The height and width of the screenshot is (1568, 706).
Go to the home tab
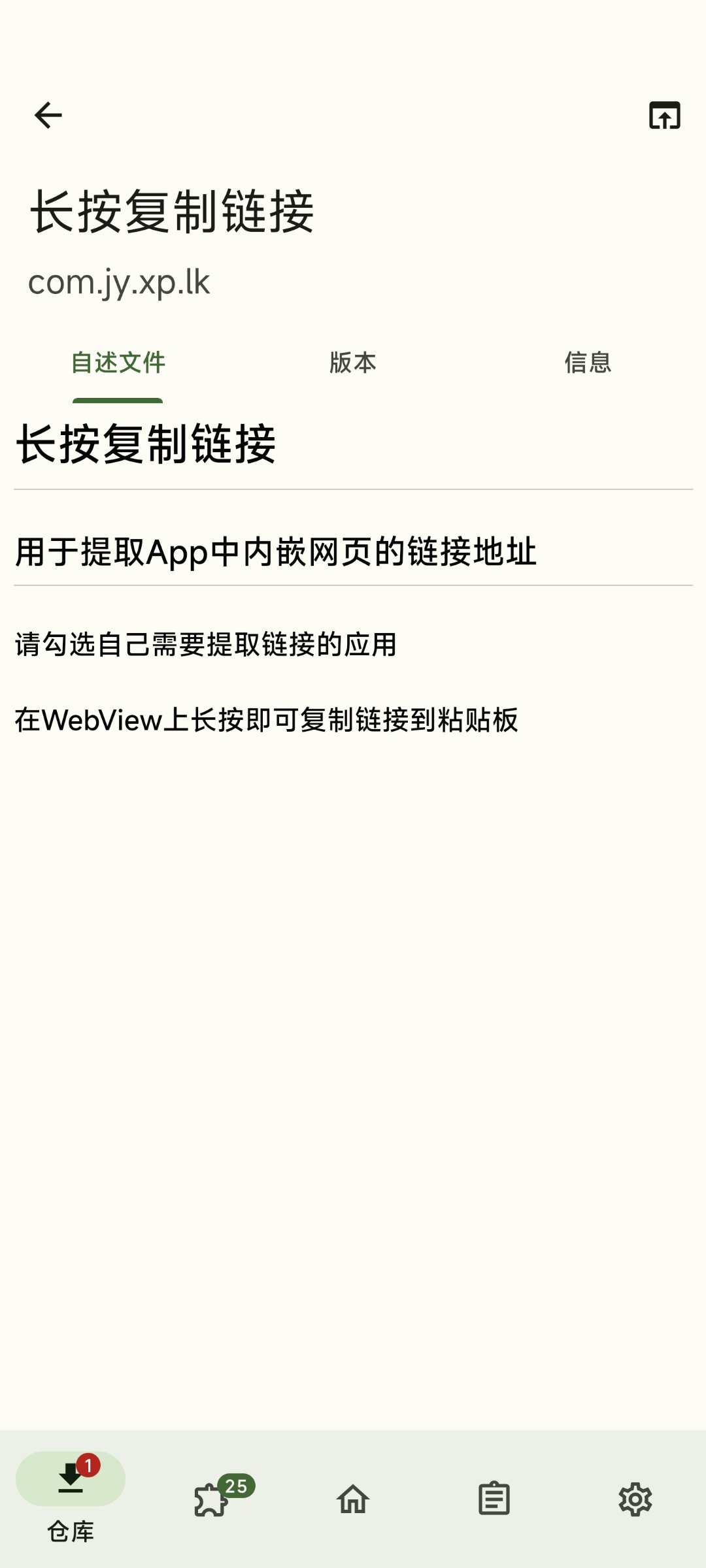353,1499
